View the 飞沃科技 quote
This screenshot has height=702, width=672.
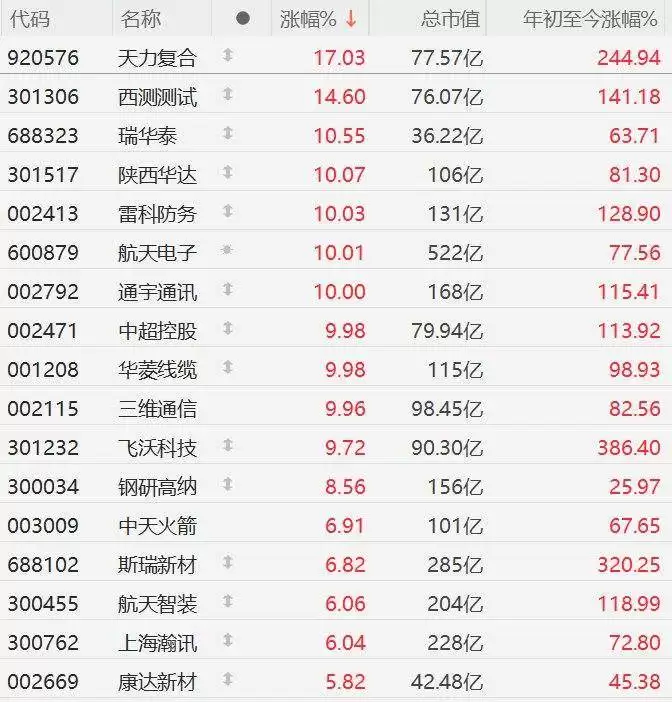pyautogui.click(x=157, y=448)
